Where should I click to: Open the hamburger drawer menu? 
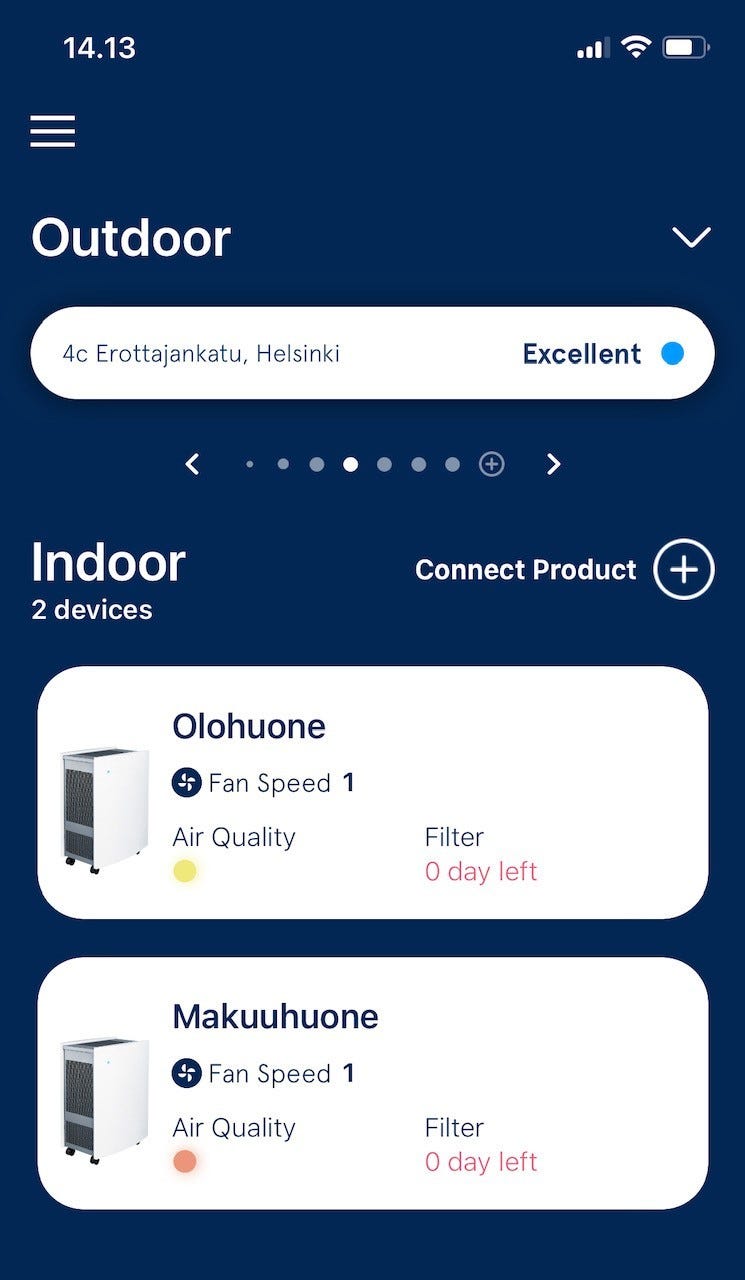(53, 131)
